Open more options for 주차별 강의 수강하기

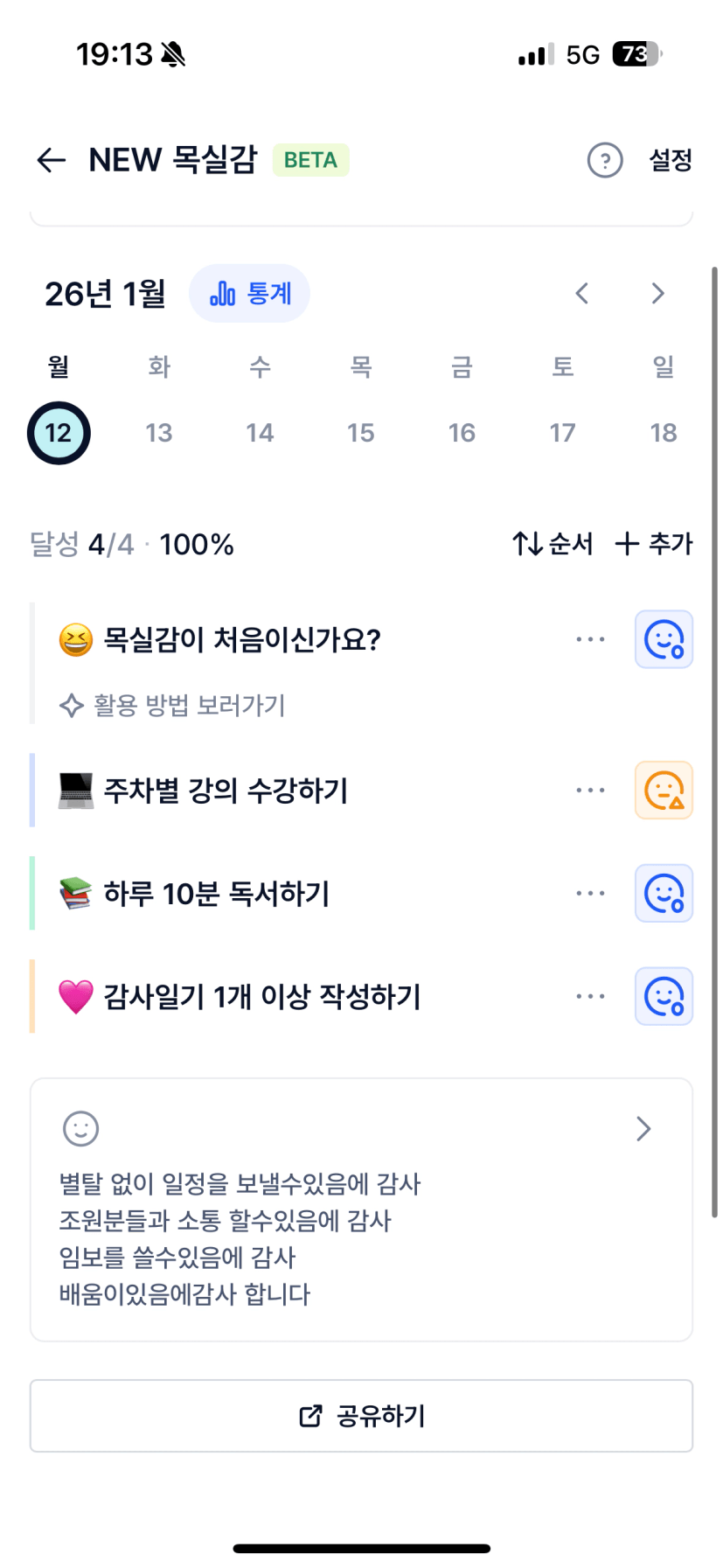590,791
